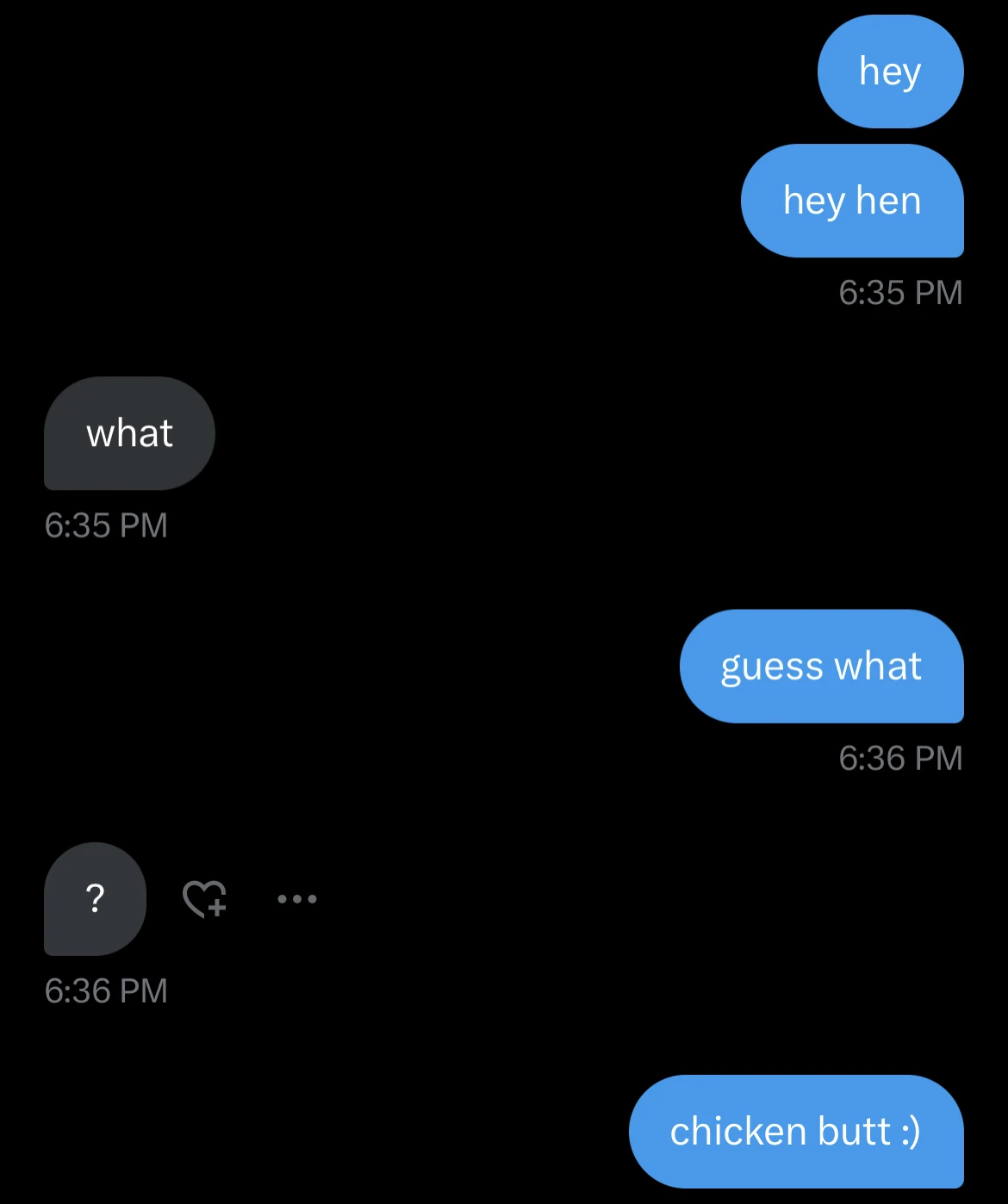
Task: Click the 6:35 PM timestamp under 'hey hen'
Action: pyautogui.click(x=901, y=293)
